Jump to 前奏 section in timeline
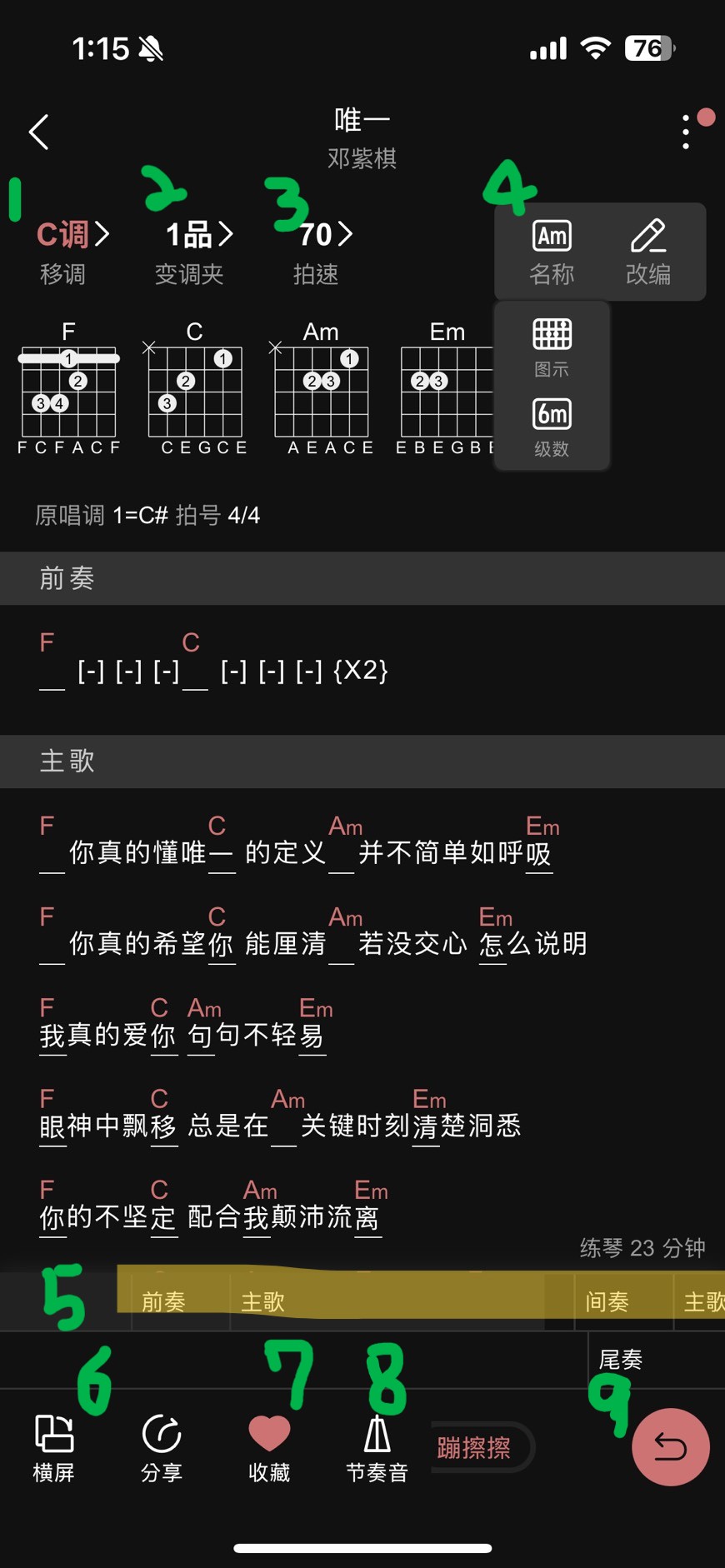The width and height of the screenshot is (725, 1568). tap(163, 1301)
